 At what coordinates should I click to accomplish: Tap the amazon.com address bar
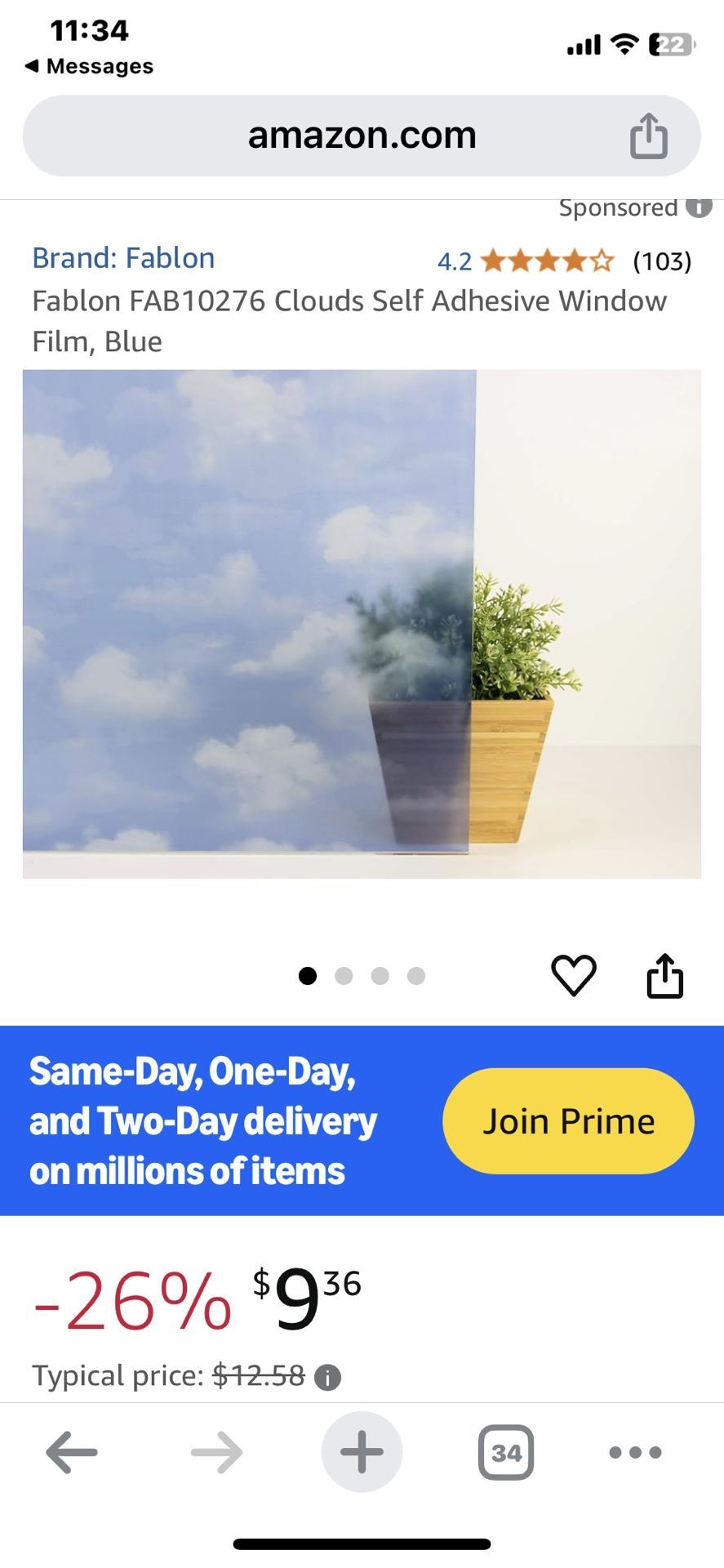coord(362,136)
